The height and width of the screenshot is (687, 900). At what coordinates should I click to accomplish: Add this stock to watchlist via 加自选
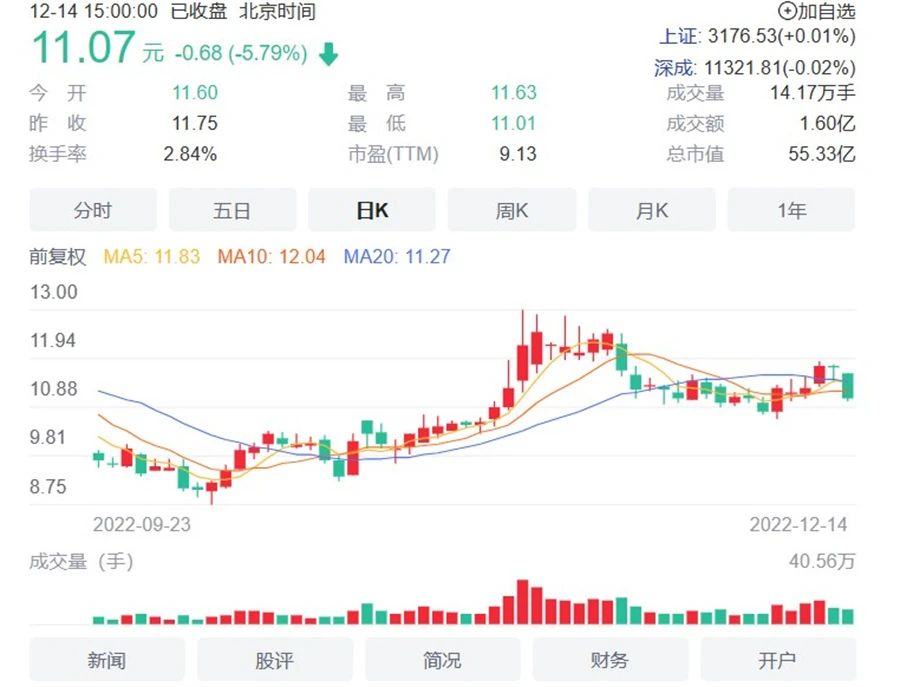(817, 12)
